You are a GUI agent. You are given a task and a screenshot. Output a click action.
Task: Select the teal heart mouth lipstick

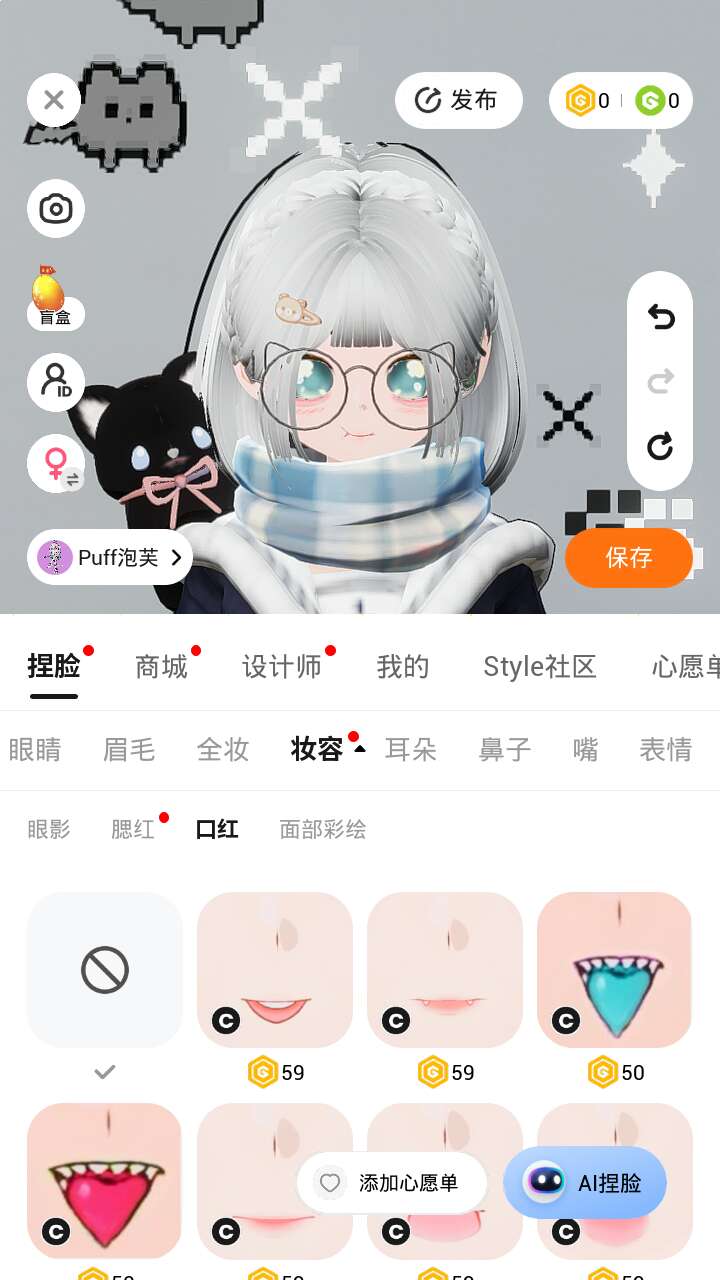tap(614, 969)
